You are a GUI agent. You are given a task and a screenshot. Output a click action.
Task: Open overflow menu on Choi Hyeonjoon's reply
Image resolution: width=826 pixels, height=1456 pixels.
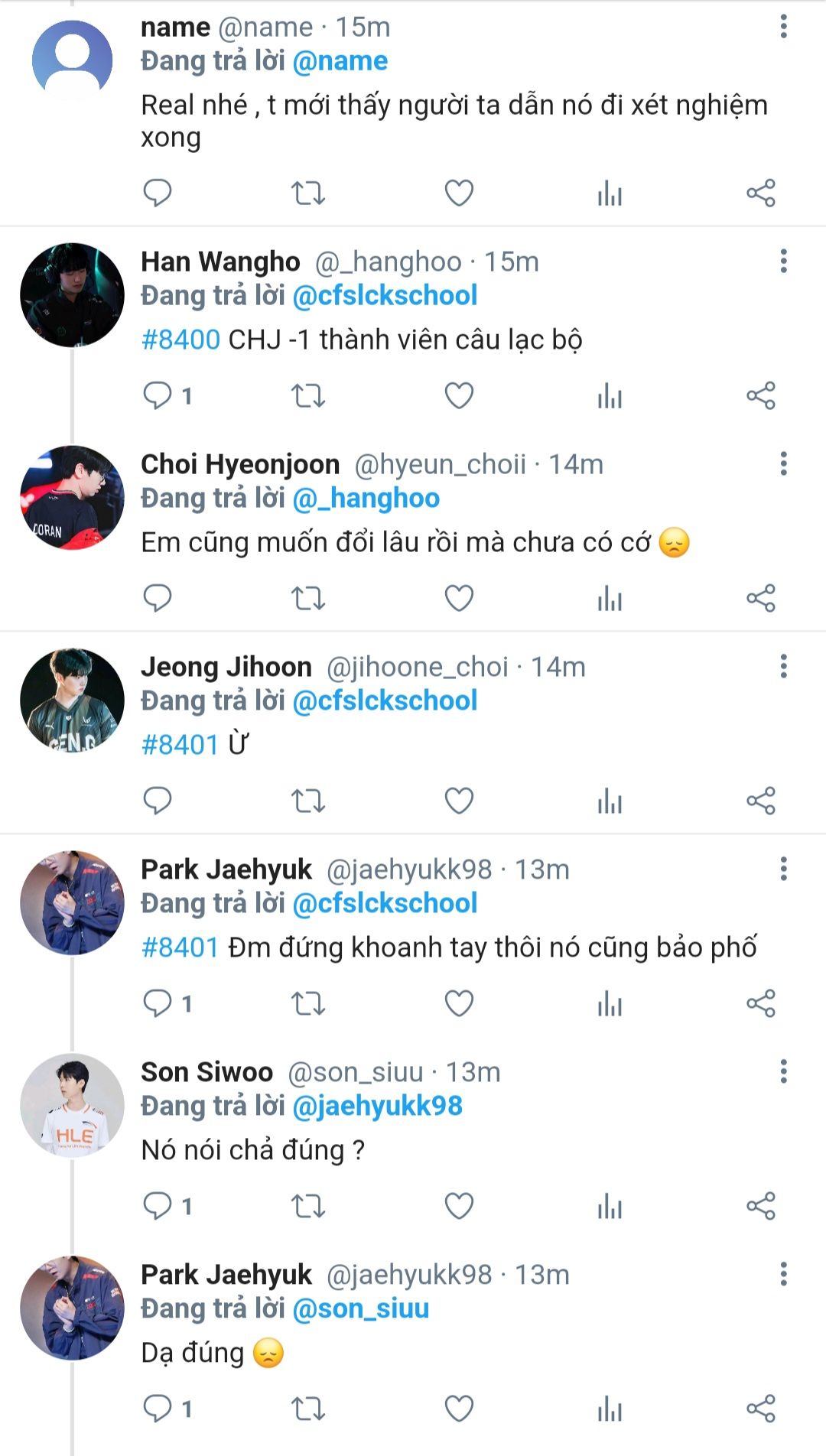click(x=783, y=463)
